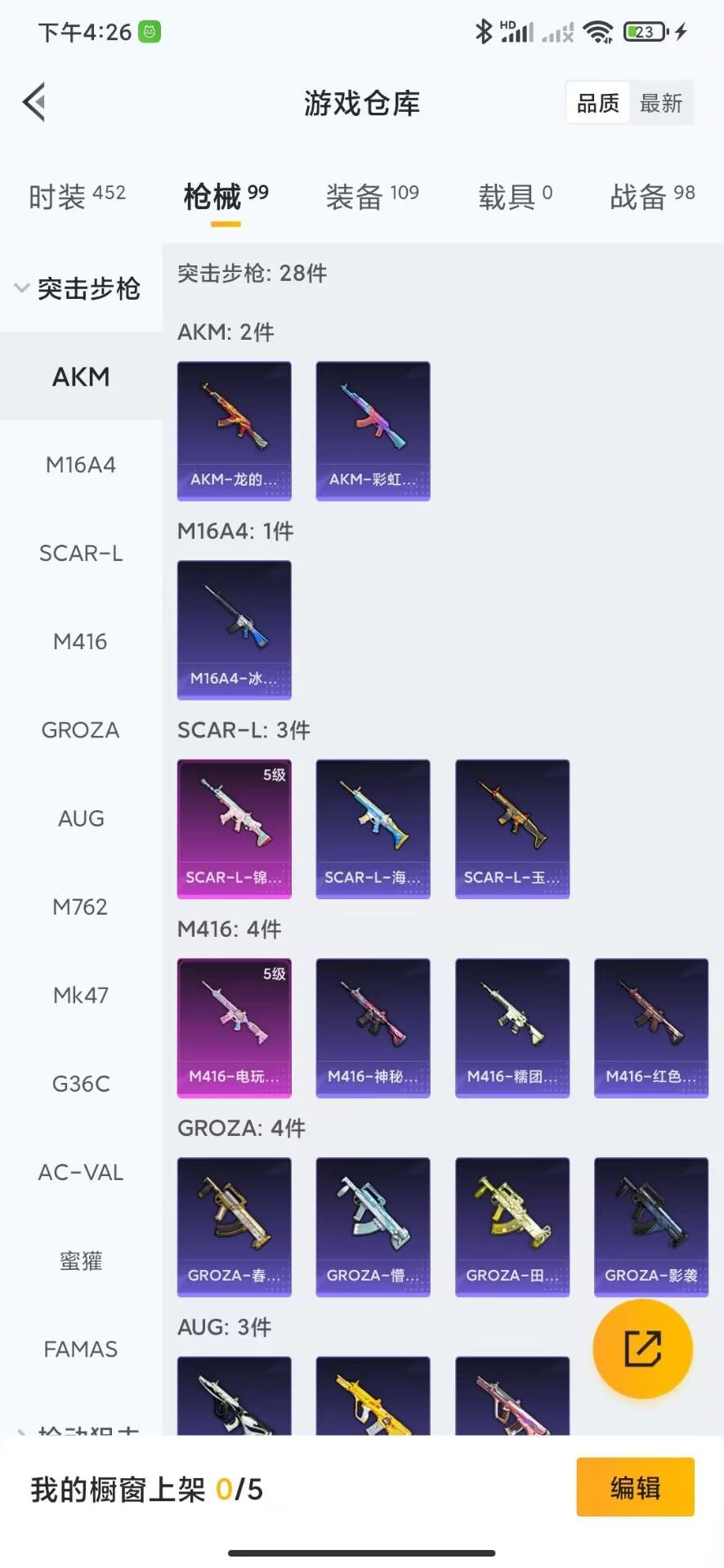Switch to the 战备 tab

tap(651, 197)
